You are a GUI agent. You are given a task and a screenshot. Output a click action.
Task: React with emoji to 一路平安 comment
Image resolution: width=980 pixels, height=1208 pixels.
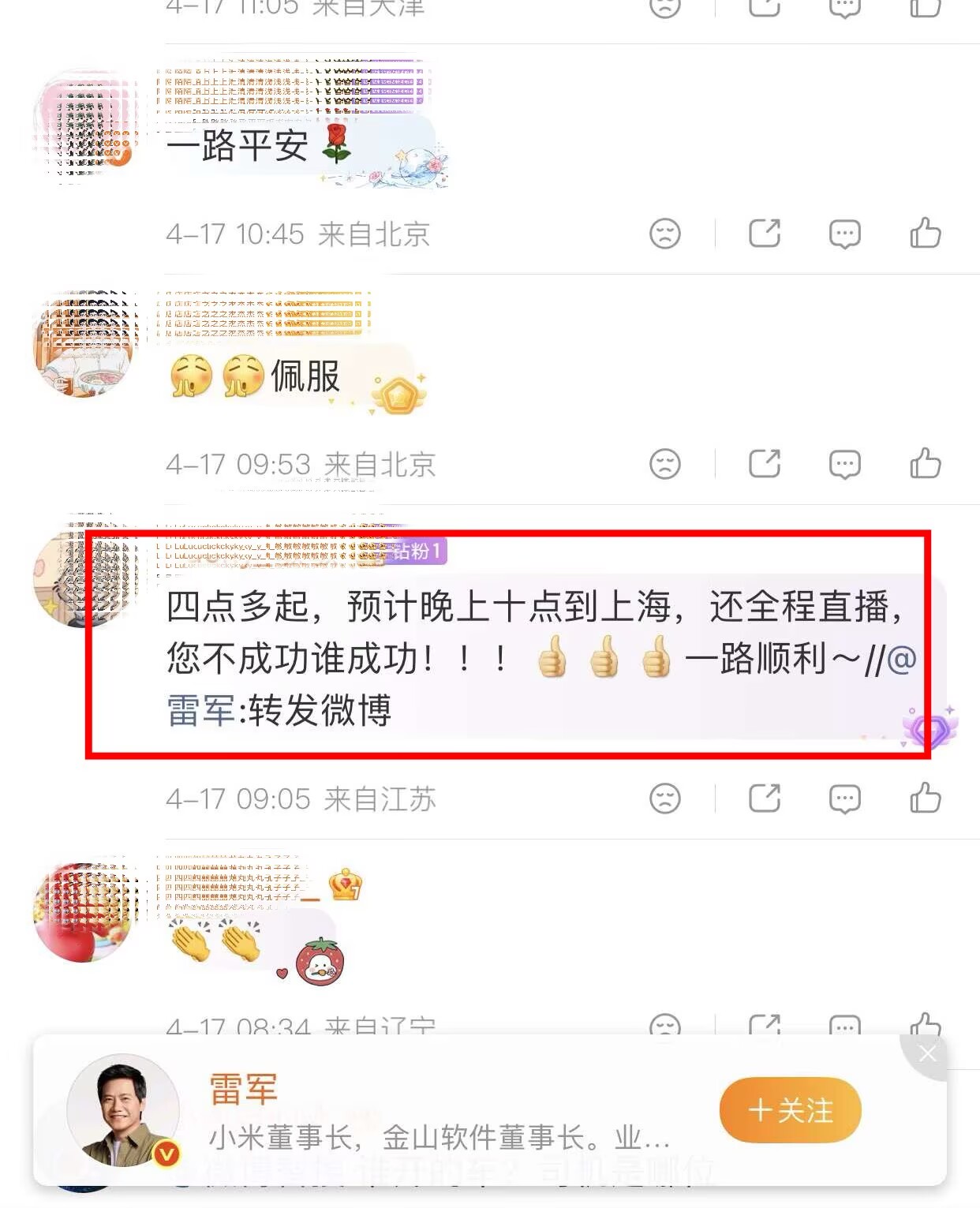tap(664, 234)
